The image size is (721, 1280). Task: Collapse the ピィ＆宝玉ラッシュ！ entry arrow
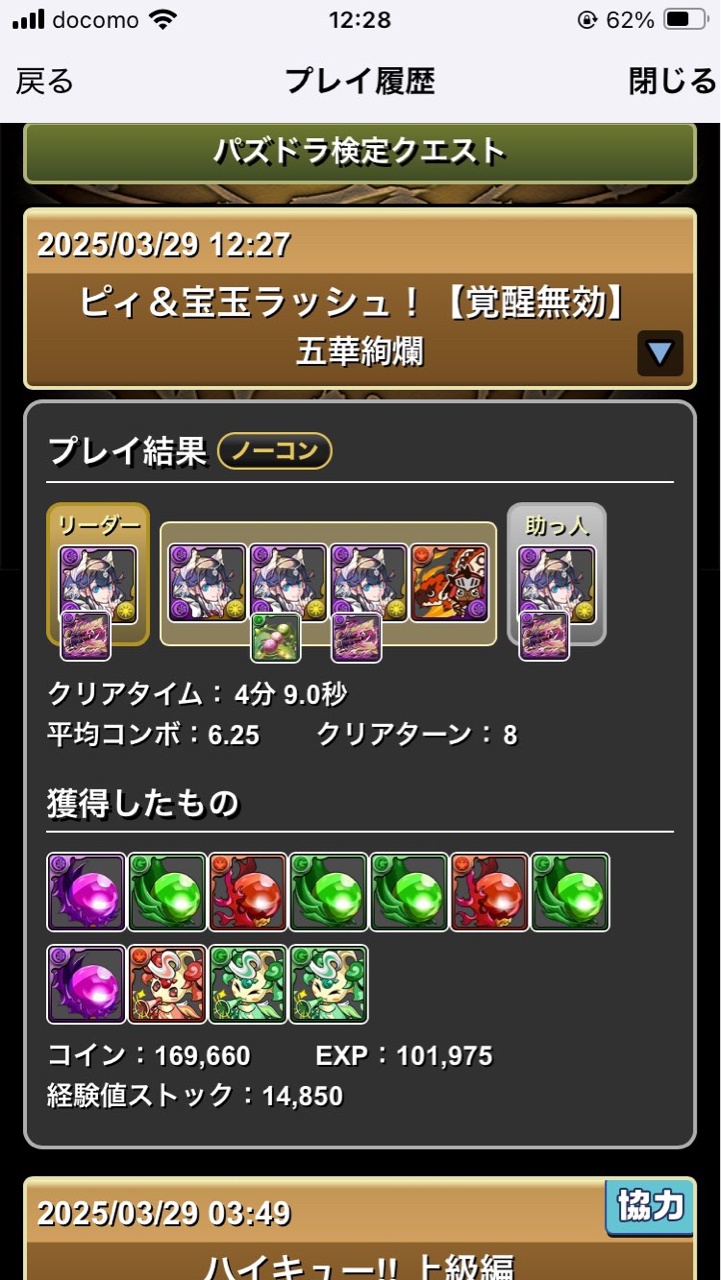660,353
